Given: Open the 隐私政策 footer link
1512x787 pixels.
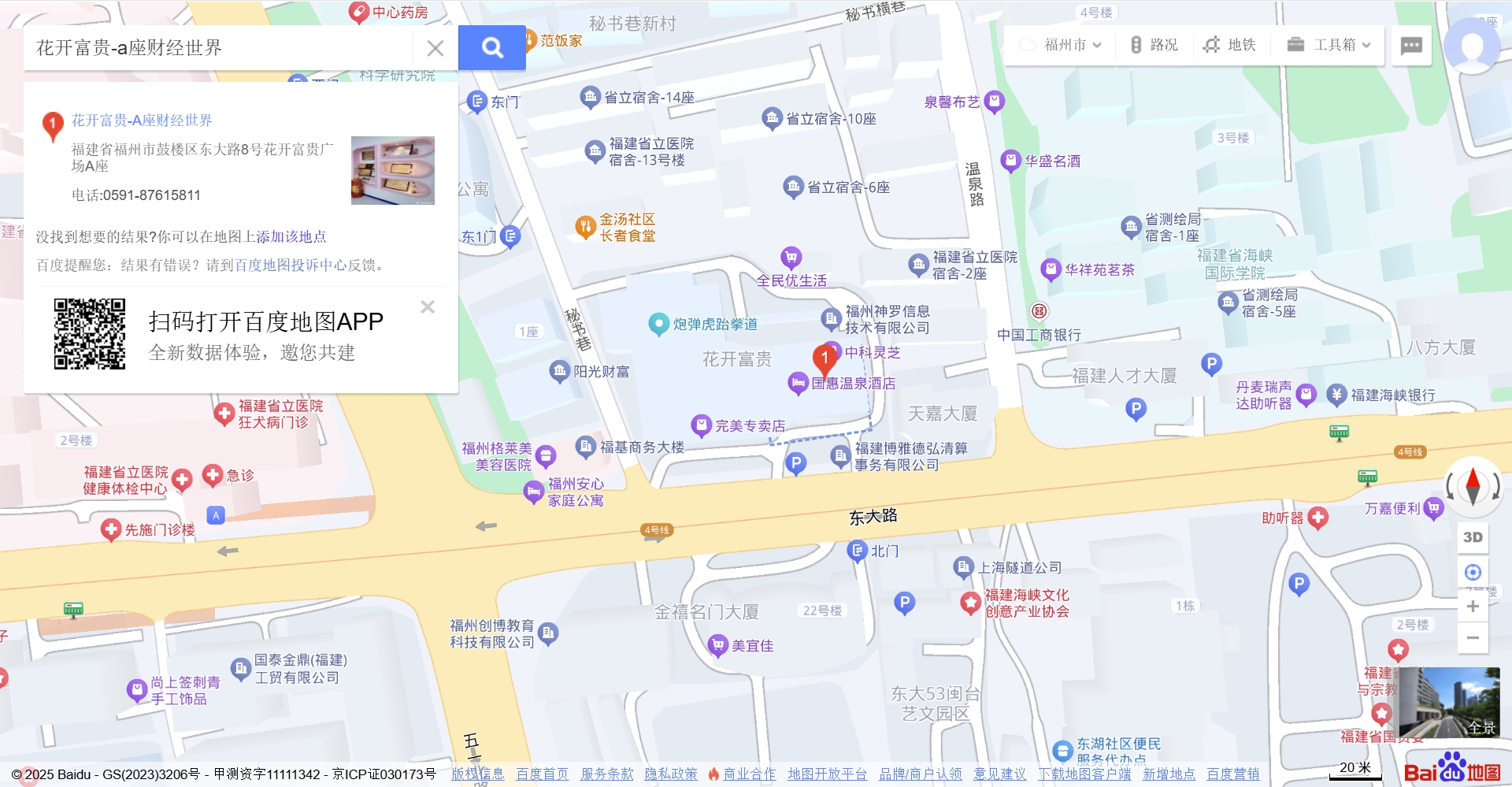Looking at the screenshot, I should 671,774.
